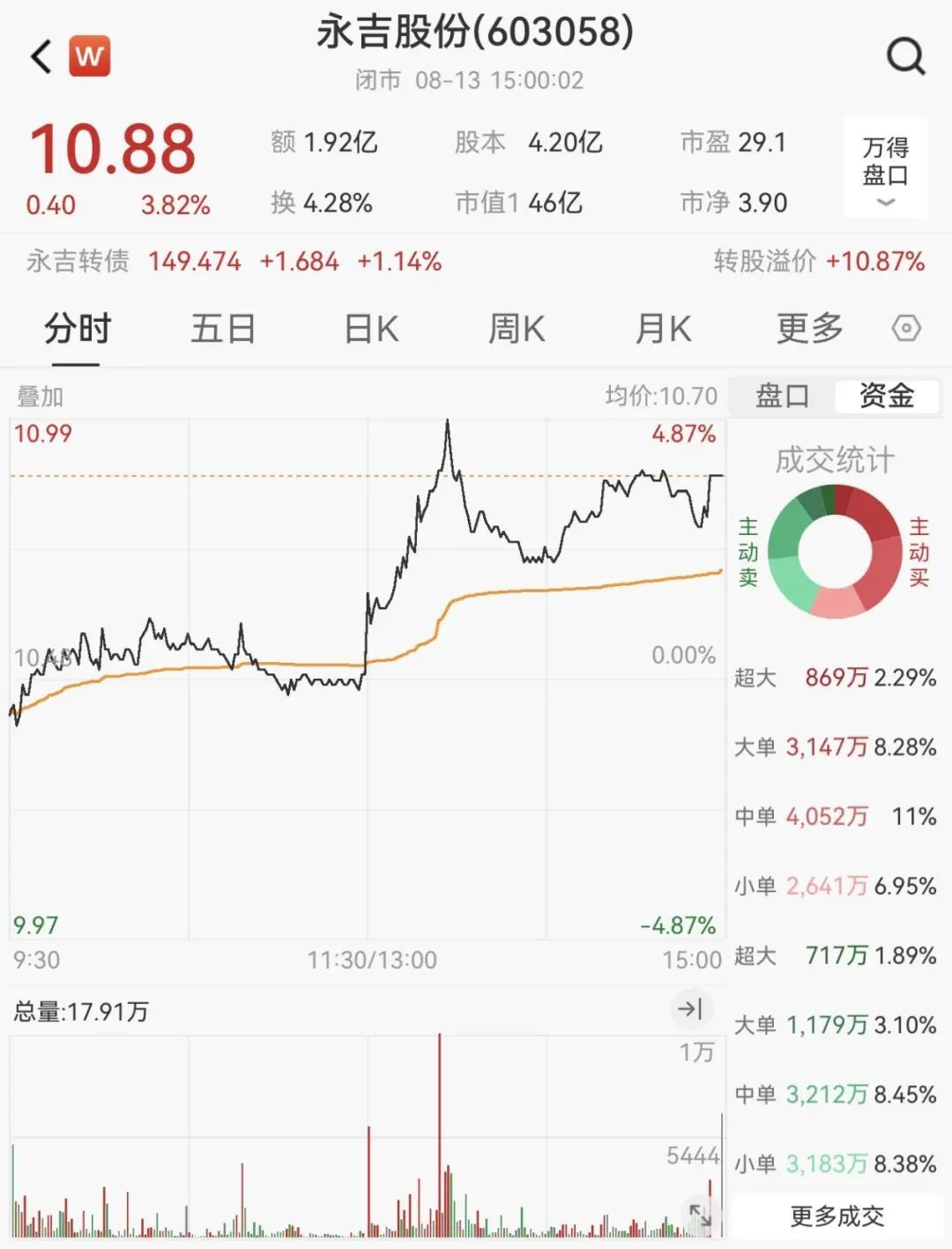
Task: Open the 更多 chart options tab
Action: coord(809,330)
